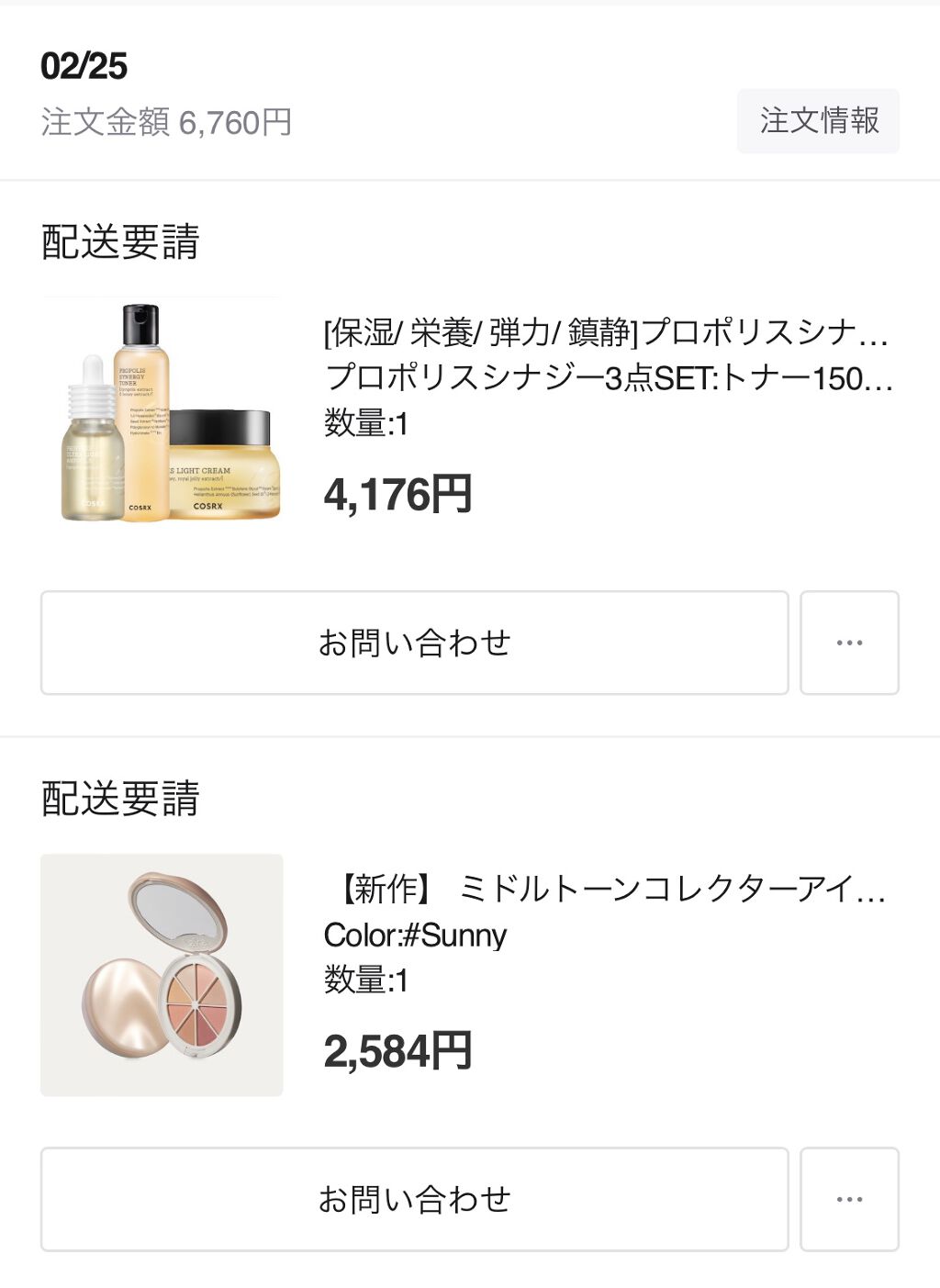
Task: Click the 2,584円 price of the palette
Action: 398,1049
